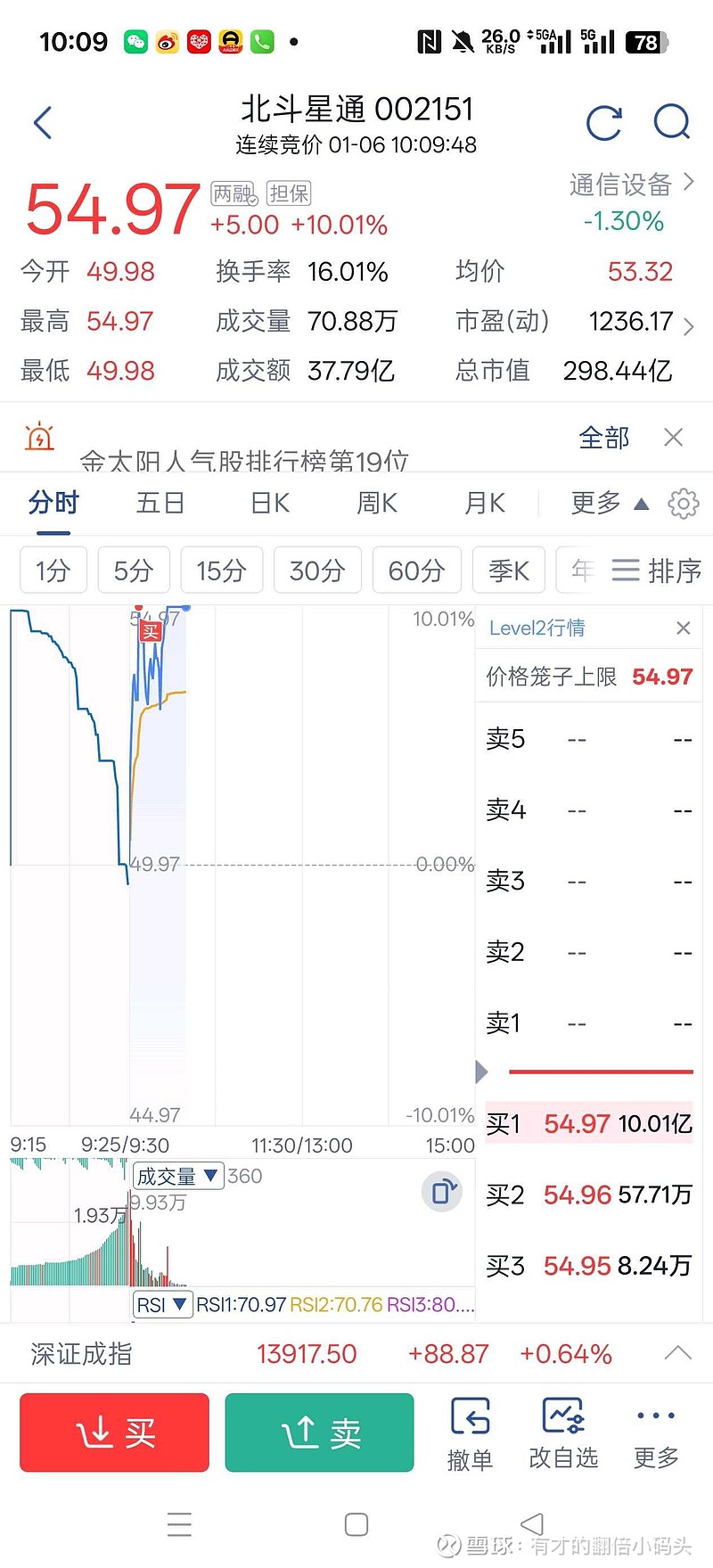Tap the lightning alert icon beside banner
The height and width of the screenshot is (1568, 713).
point(38,437)
